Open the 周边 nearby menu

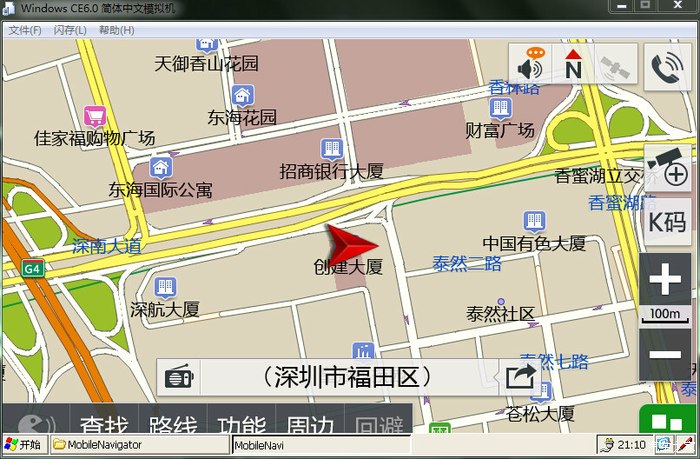pyautogui.click(x=311, y=424)
